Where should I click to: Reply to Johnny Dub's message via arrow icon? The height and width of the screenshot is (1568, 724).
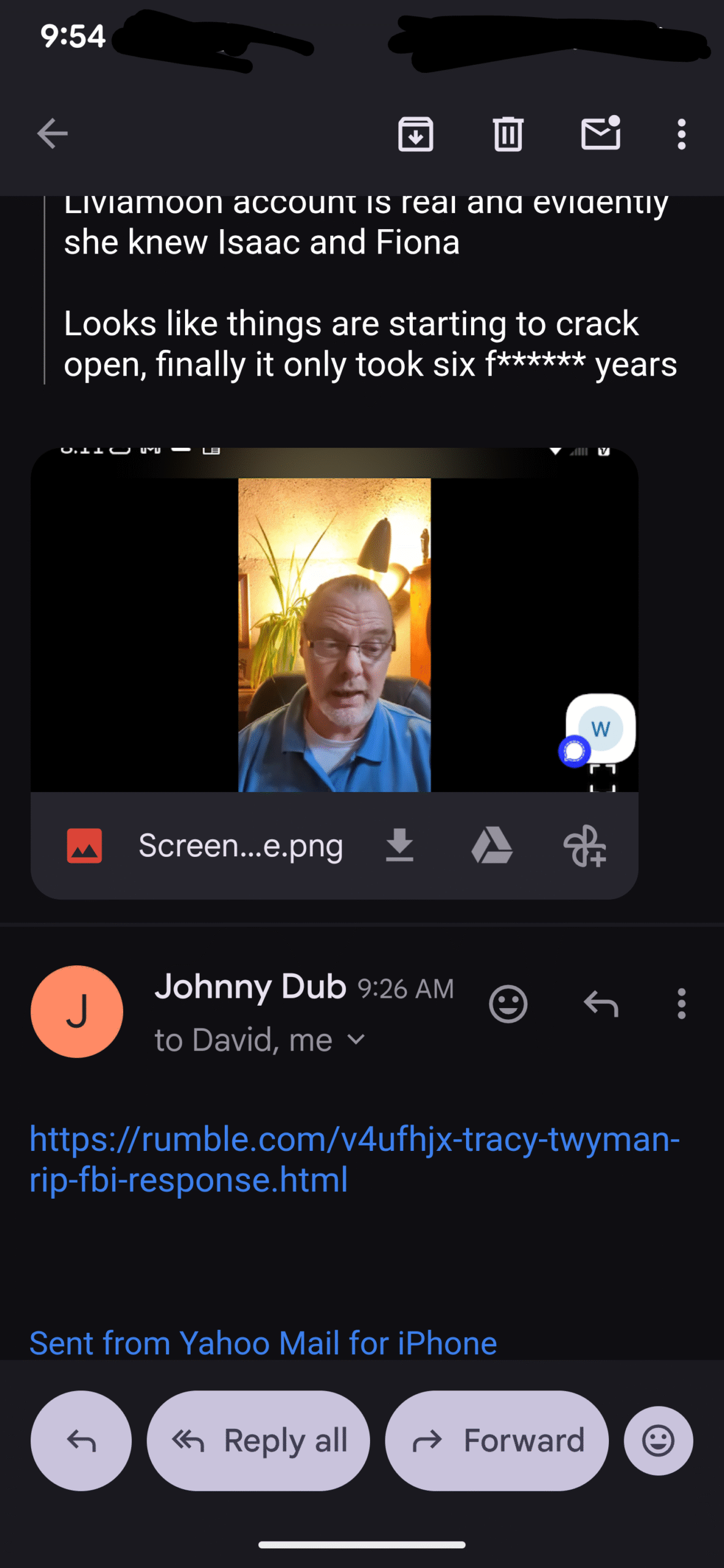pos(601,1004)
